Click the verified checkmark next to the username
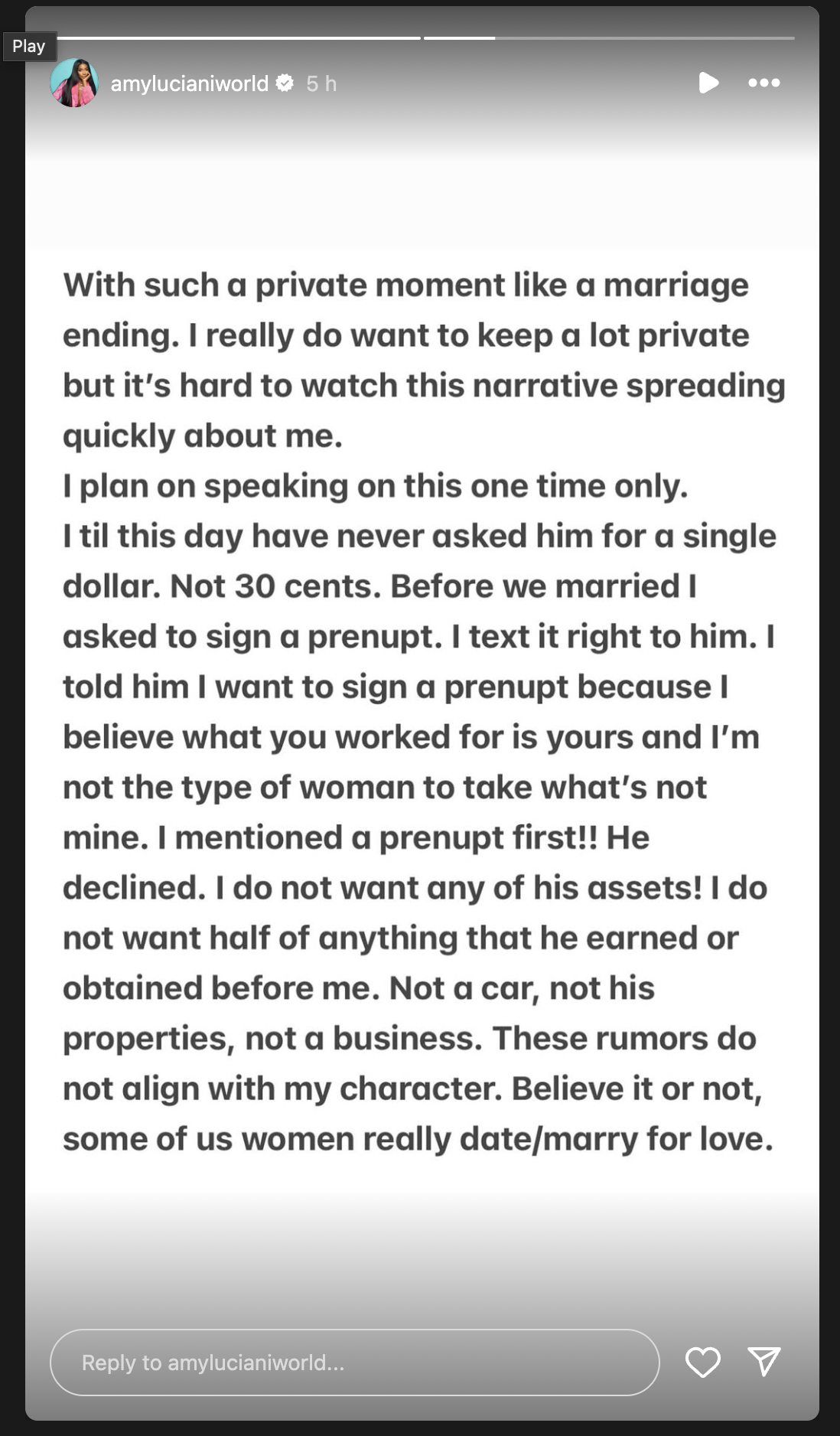This screenshot has height=1436, width=840. click(286, 84)
